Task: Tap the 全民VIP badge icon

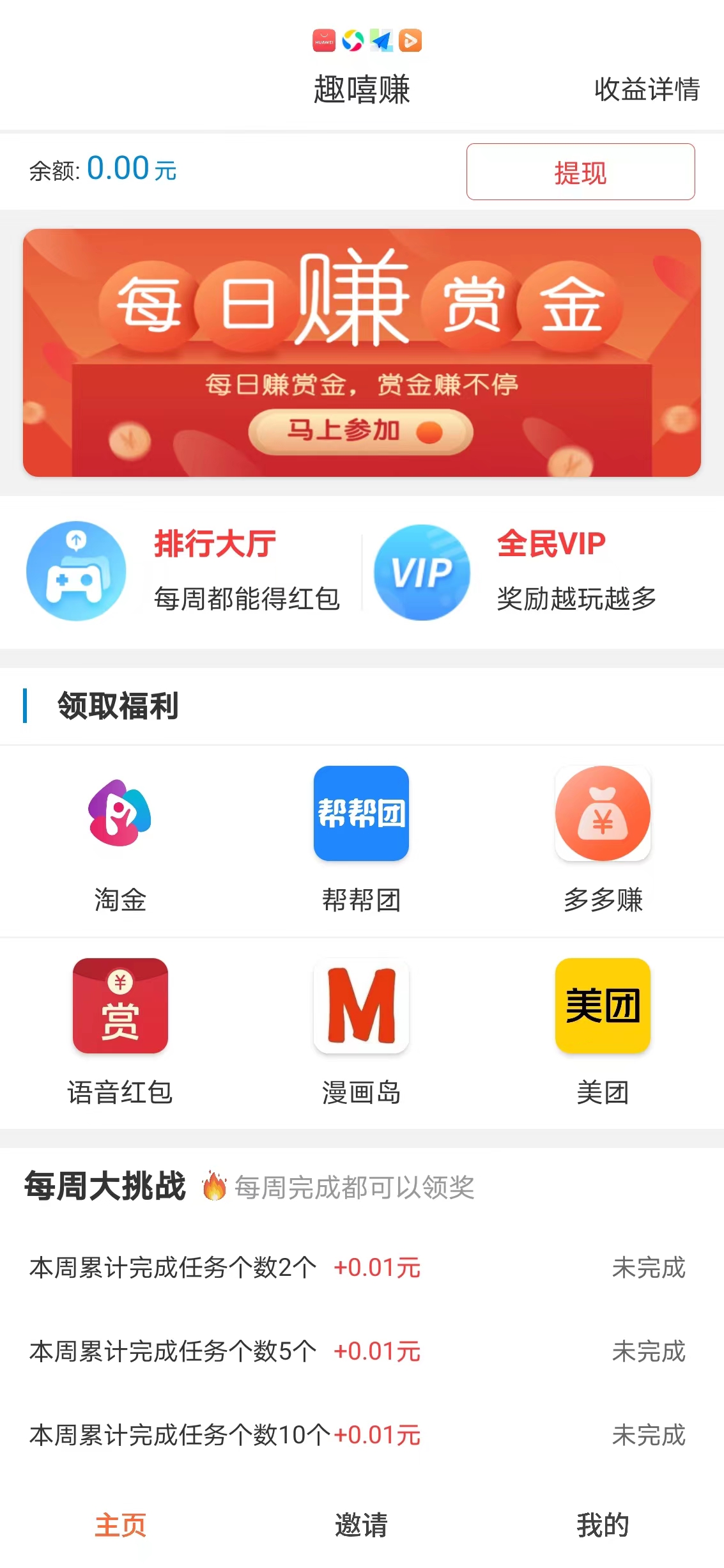Action: click(422, 572)
